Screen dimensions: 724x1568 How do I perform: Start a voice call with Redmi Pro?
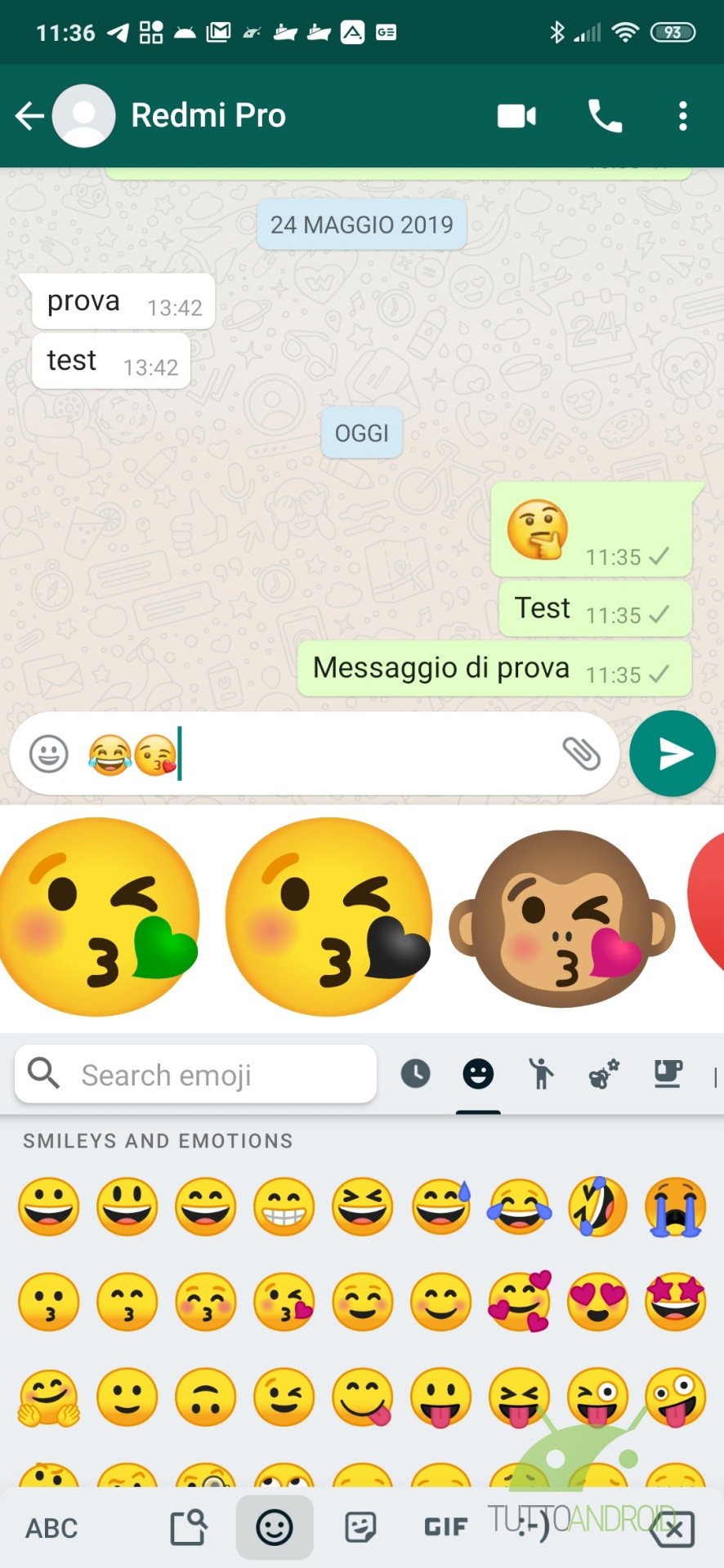point(605,116)
